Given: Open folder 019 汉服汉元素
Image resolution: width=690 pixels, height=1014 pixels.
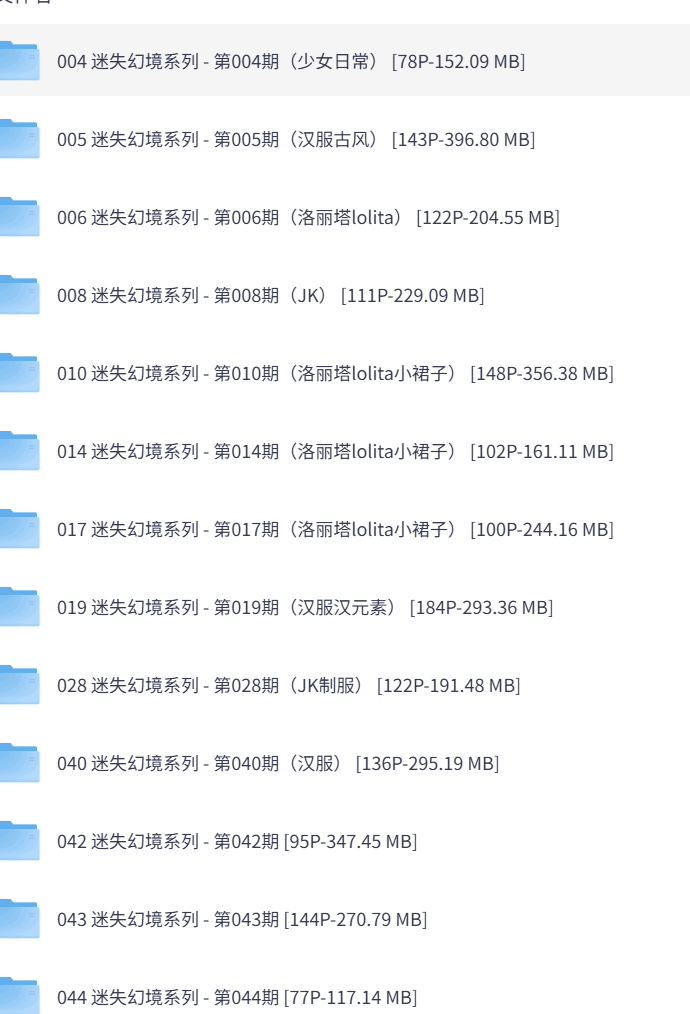Looking at the screenshot, I should pyautogui.click(x=304, y=607).
